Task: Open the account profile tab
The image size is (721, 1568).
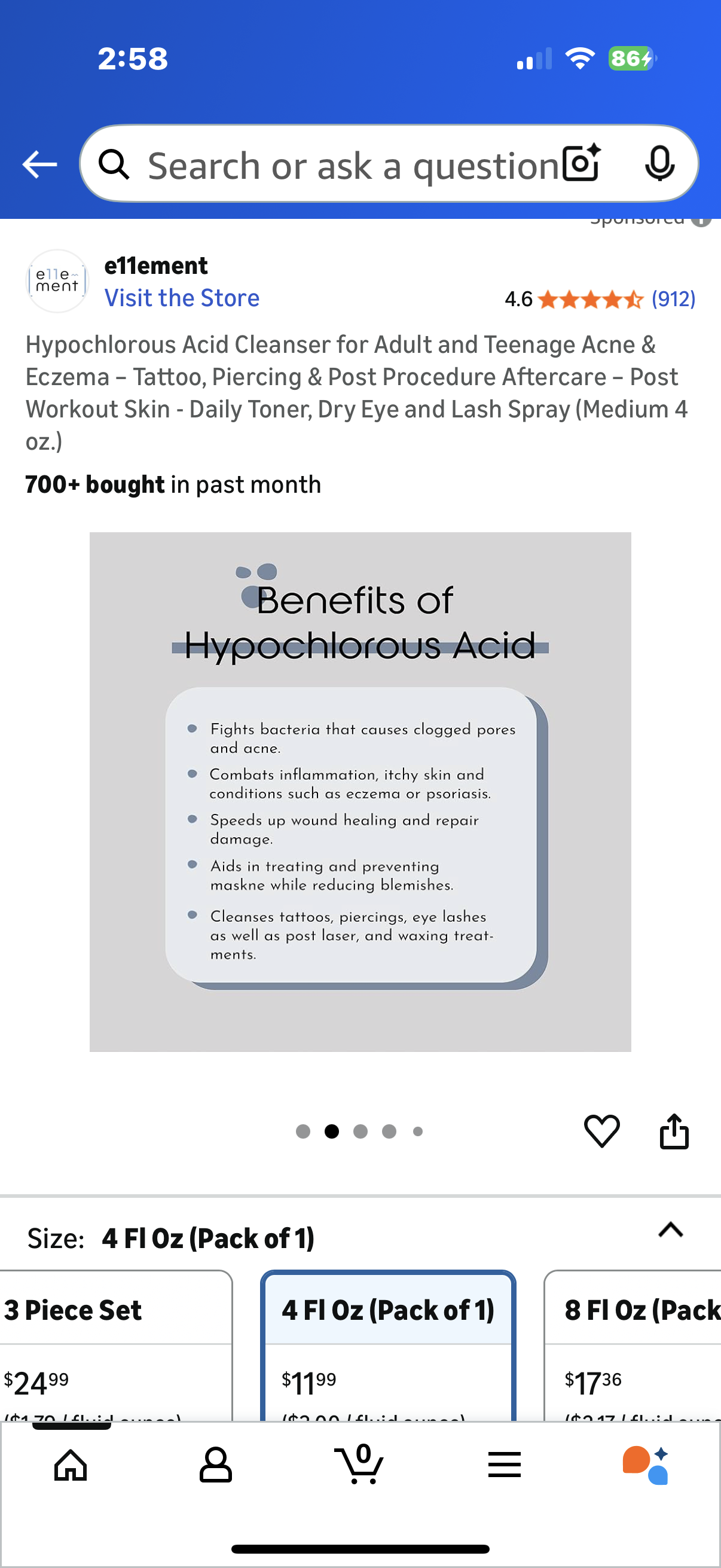Action: [x=215, y=1465]
